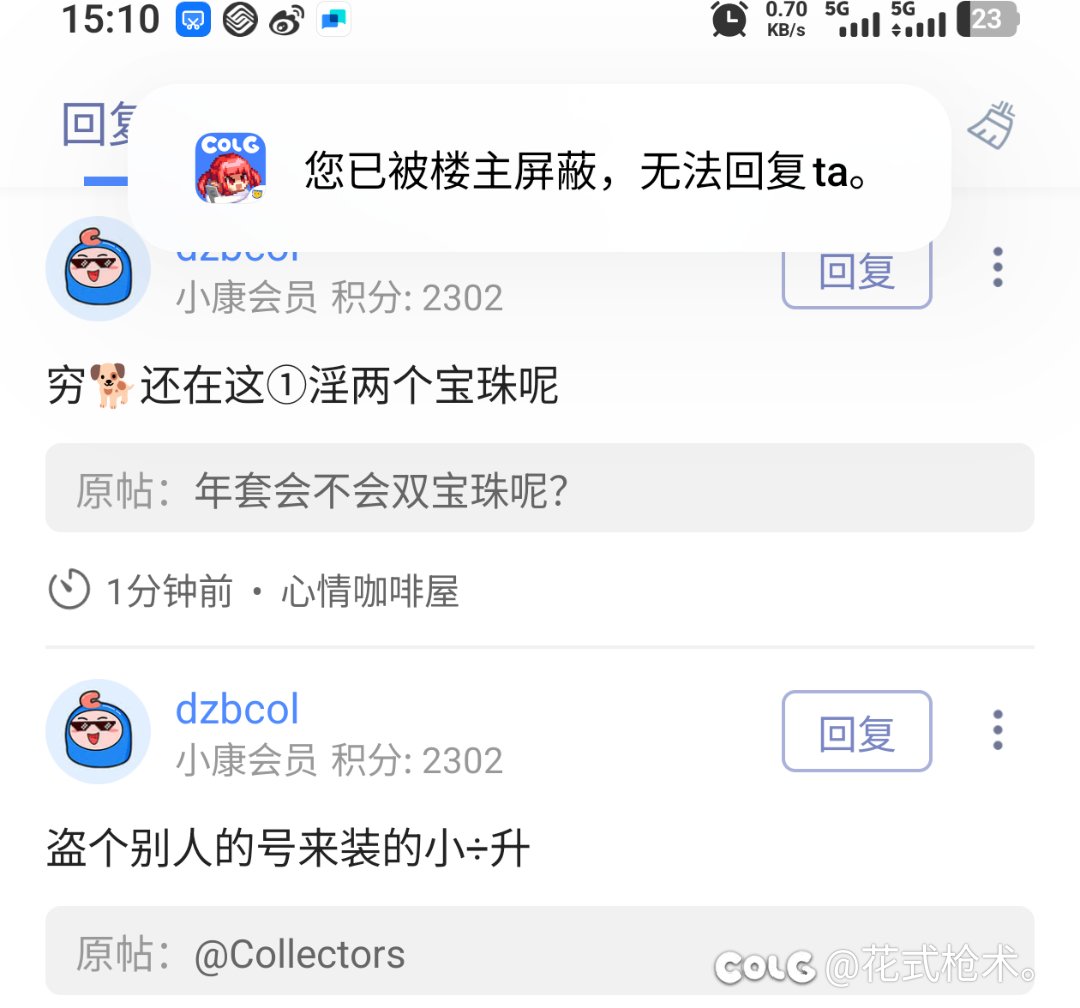Switch to the 回复 tab
The height and width of the screenshot is (1008, 1080).
pos(97,126)
